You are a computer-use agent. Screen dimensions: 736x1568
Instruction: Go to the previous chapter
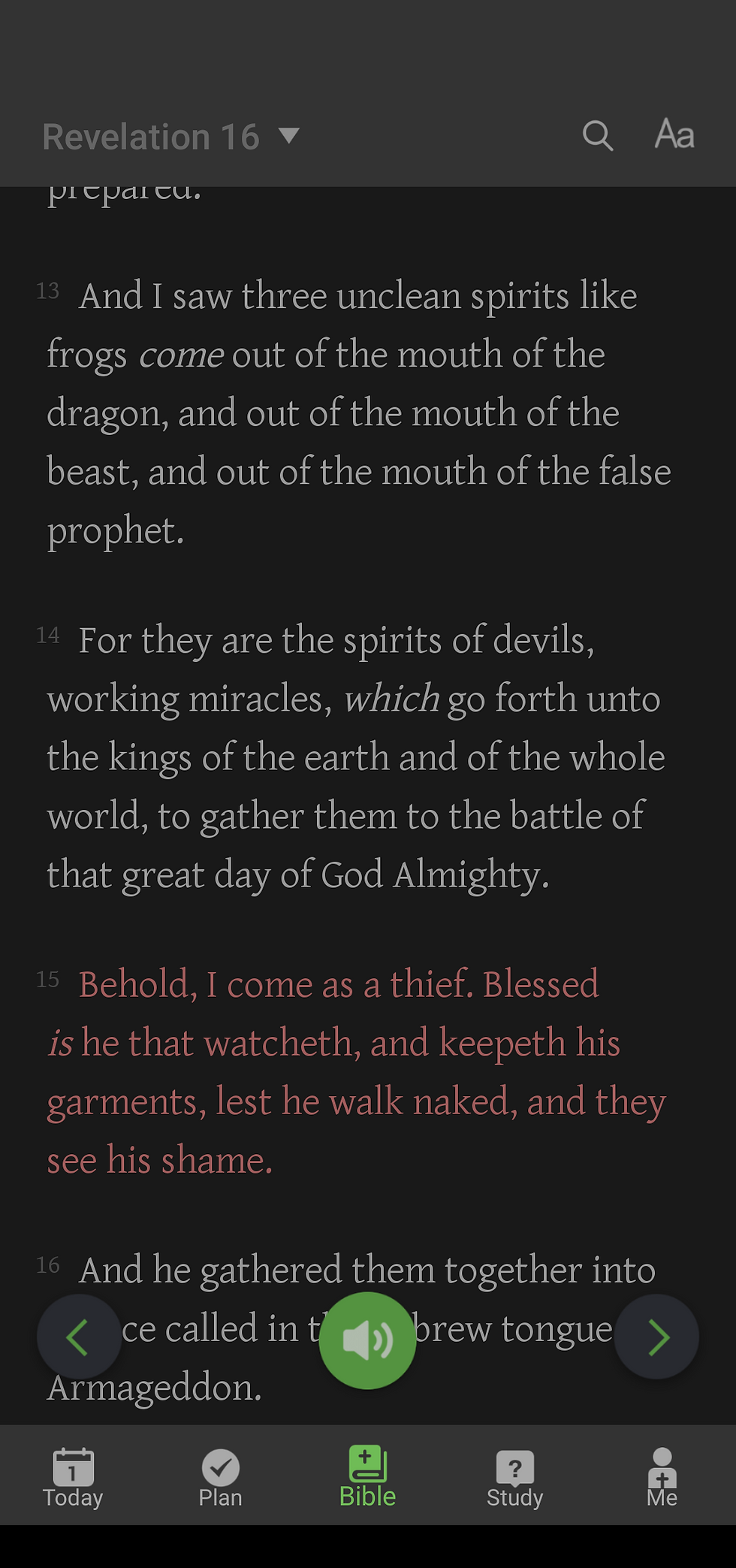click(79, 1337)
